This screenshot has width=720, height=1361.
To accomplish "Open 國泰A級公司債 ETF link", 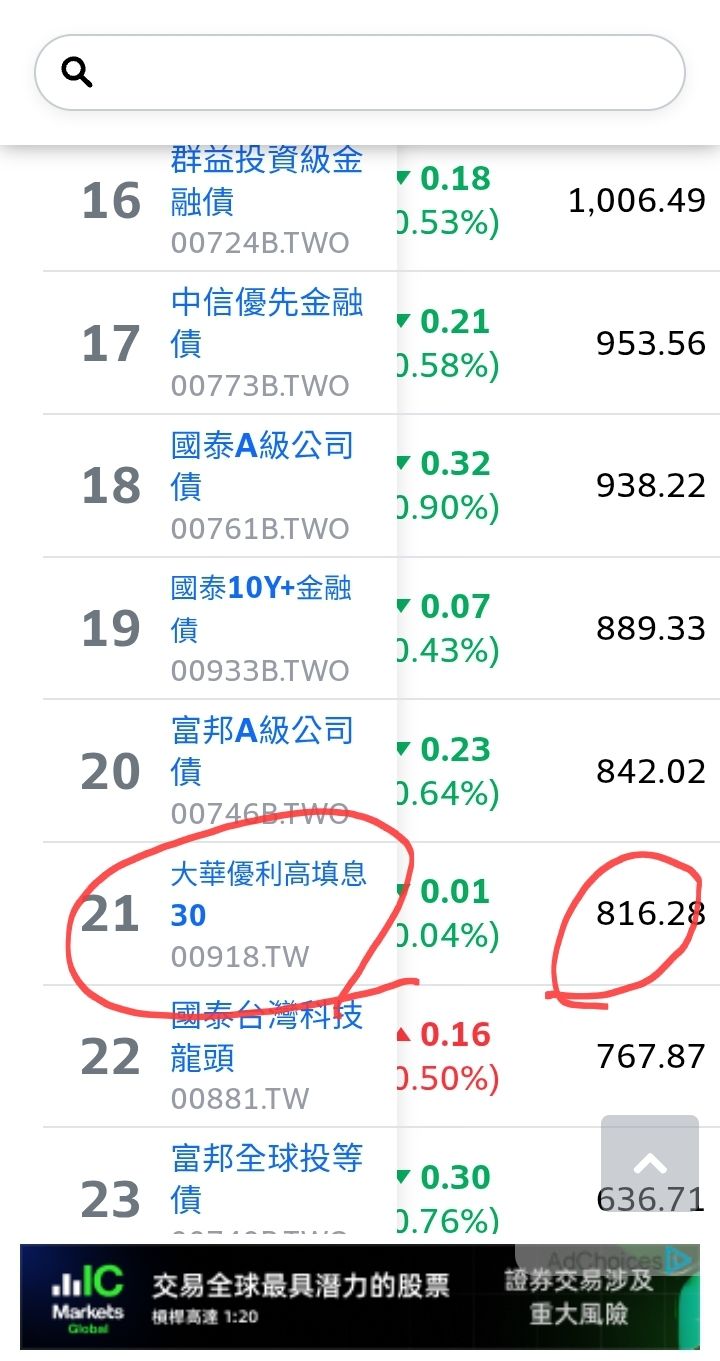I will 262,465.
